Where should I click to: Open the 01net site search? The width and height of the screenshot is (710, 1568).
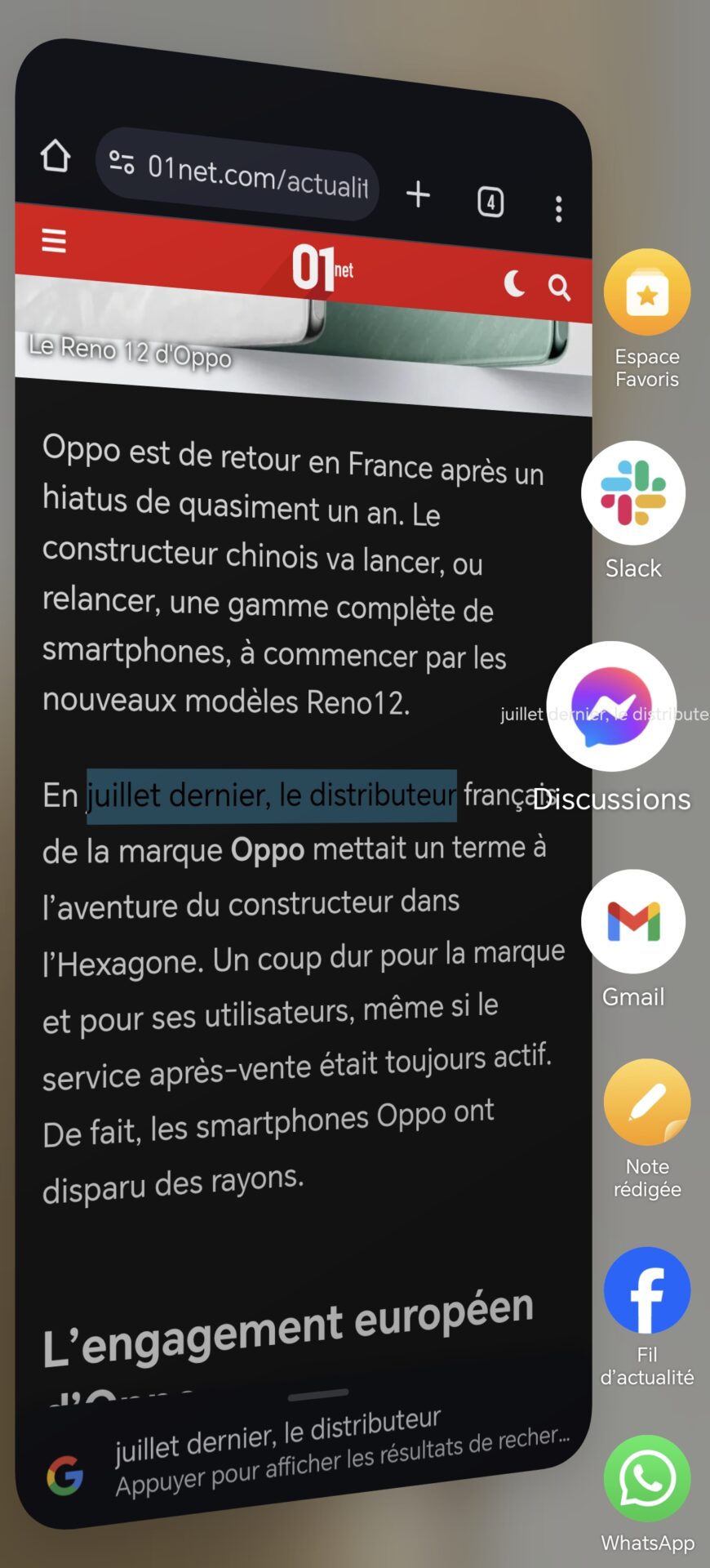(x=559, y=287)
